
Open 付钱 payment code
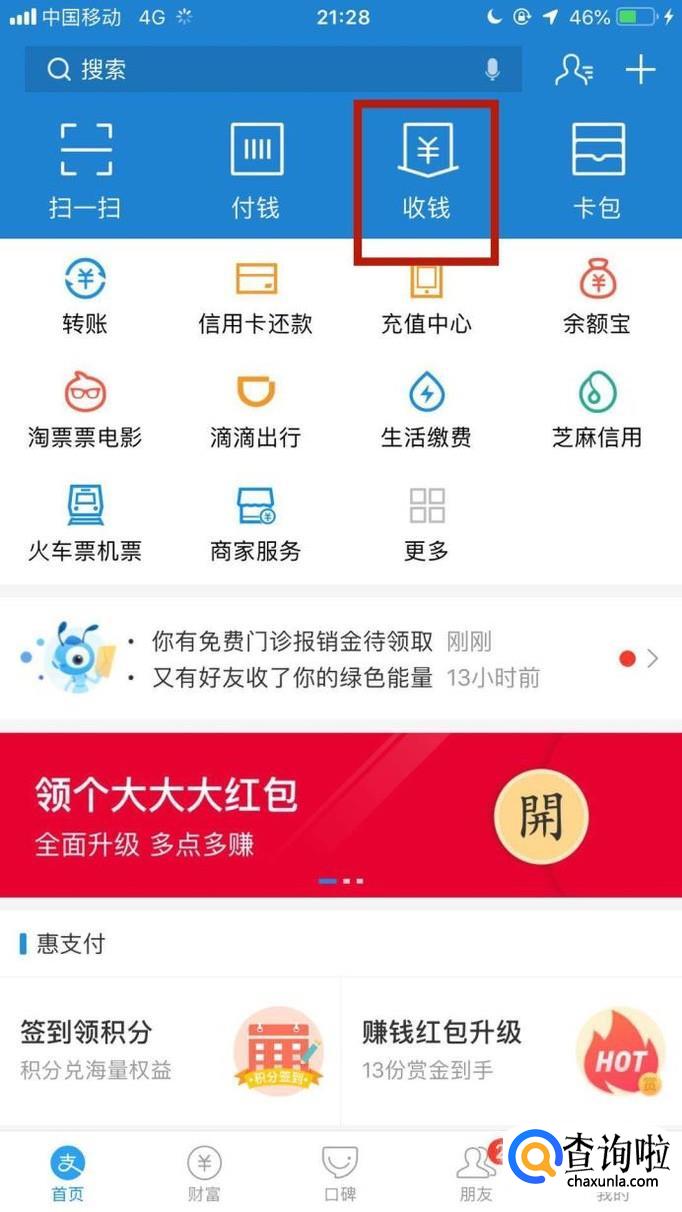(x=256, y=170)
